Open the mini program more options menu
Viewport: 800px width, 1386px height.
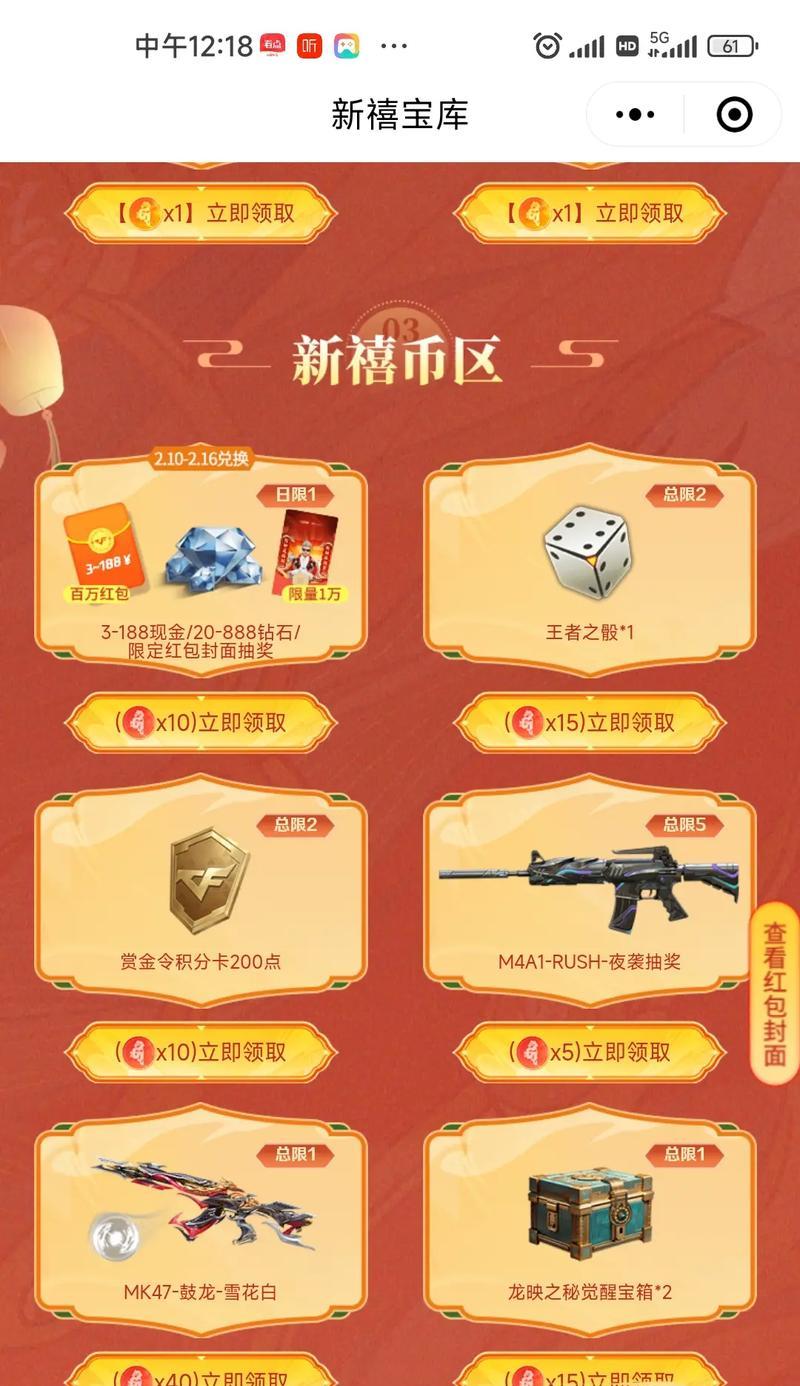pos(635,115)
